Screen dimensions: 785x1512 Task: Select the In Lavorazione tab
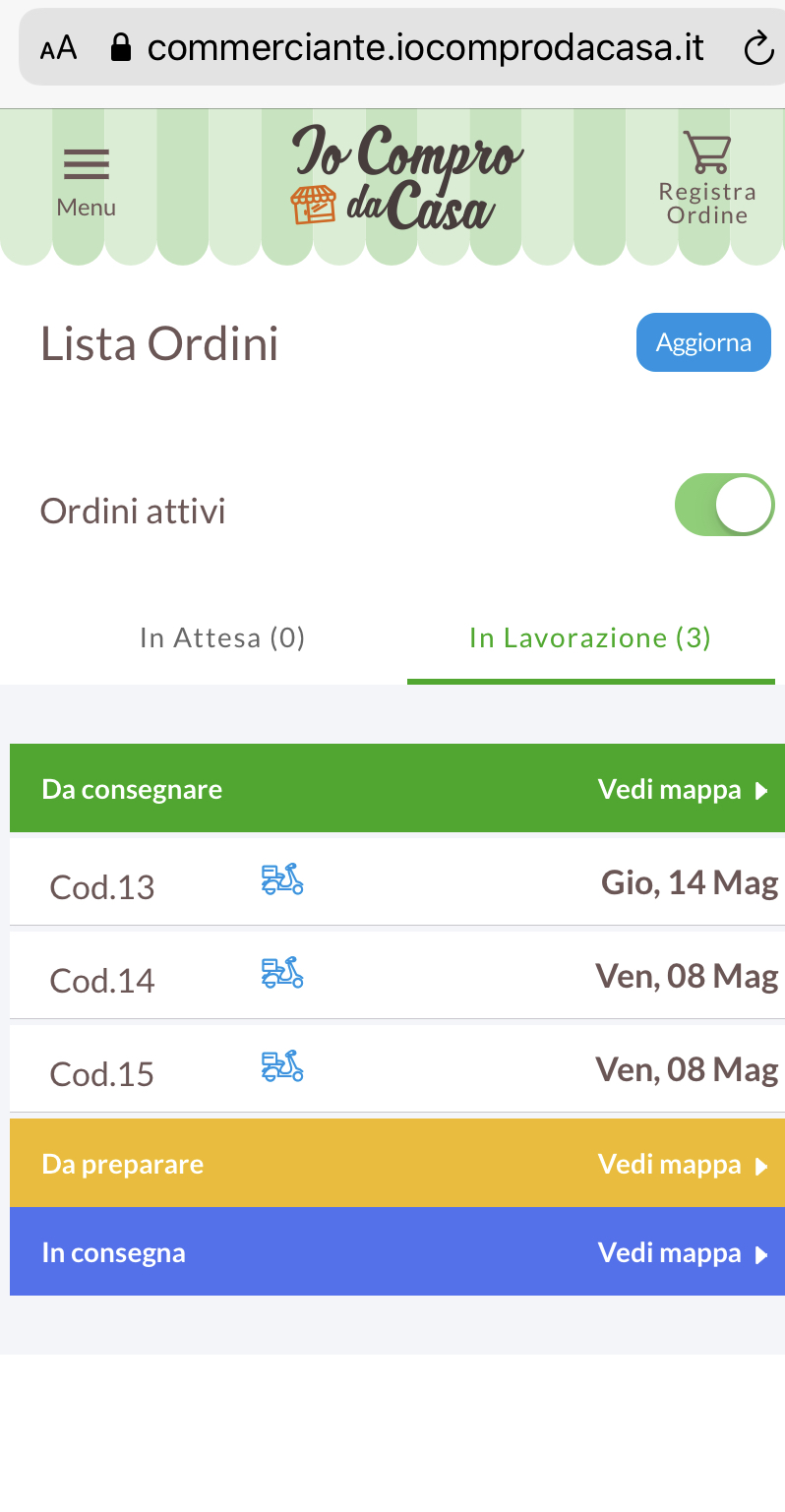[x=590, y=638]
